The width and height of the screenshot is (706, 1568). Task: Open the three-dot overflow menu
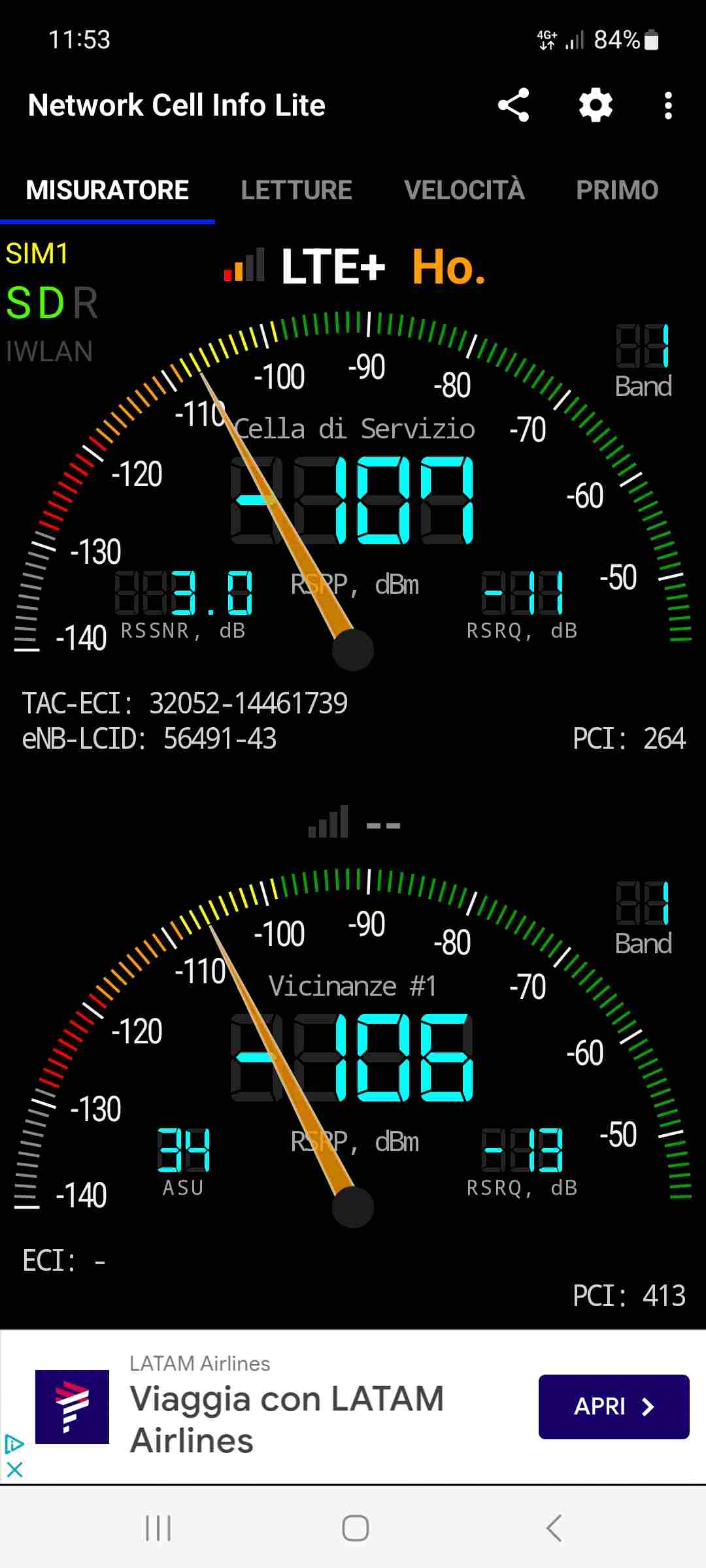pos(667,105)
